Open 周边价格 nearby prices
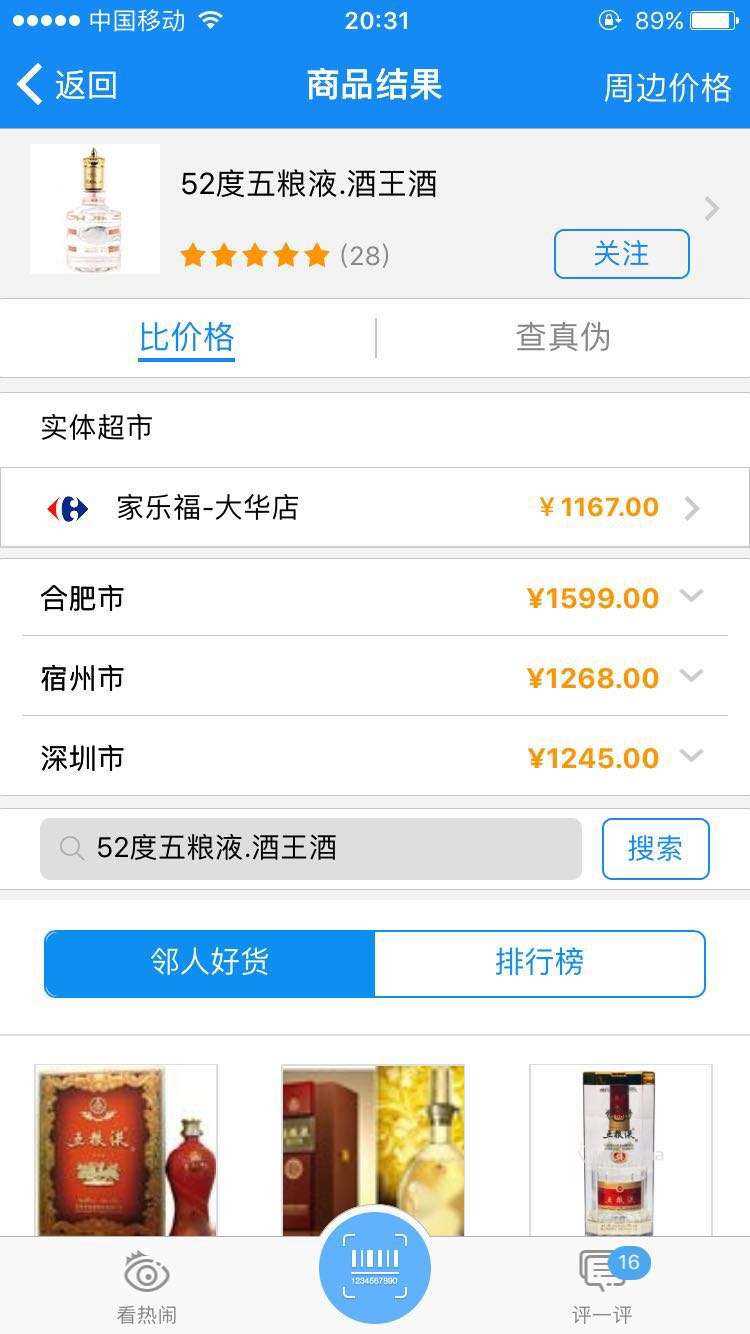Viewport: 750px width, 1334px height. [667, 87]
